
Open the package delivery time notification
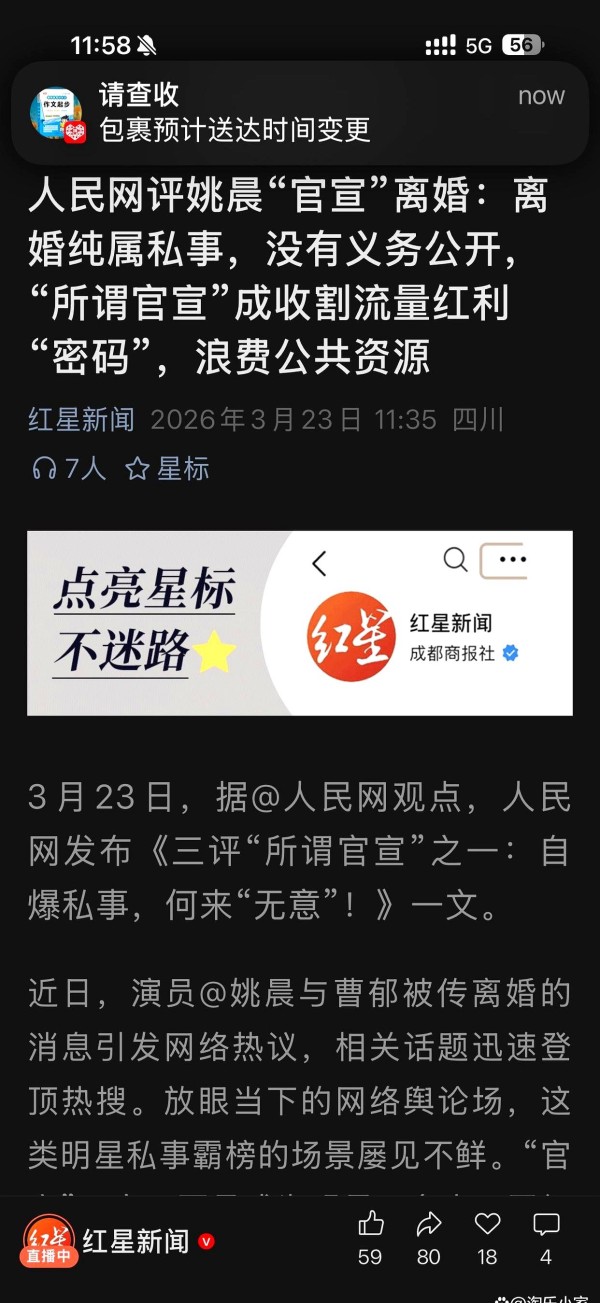[x=300, y=112]
